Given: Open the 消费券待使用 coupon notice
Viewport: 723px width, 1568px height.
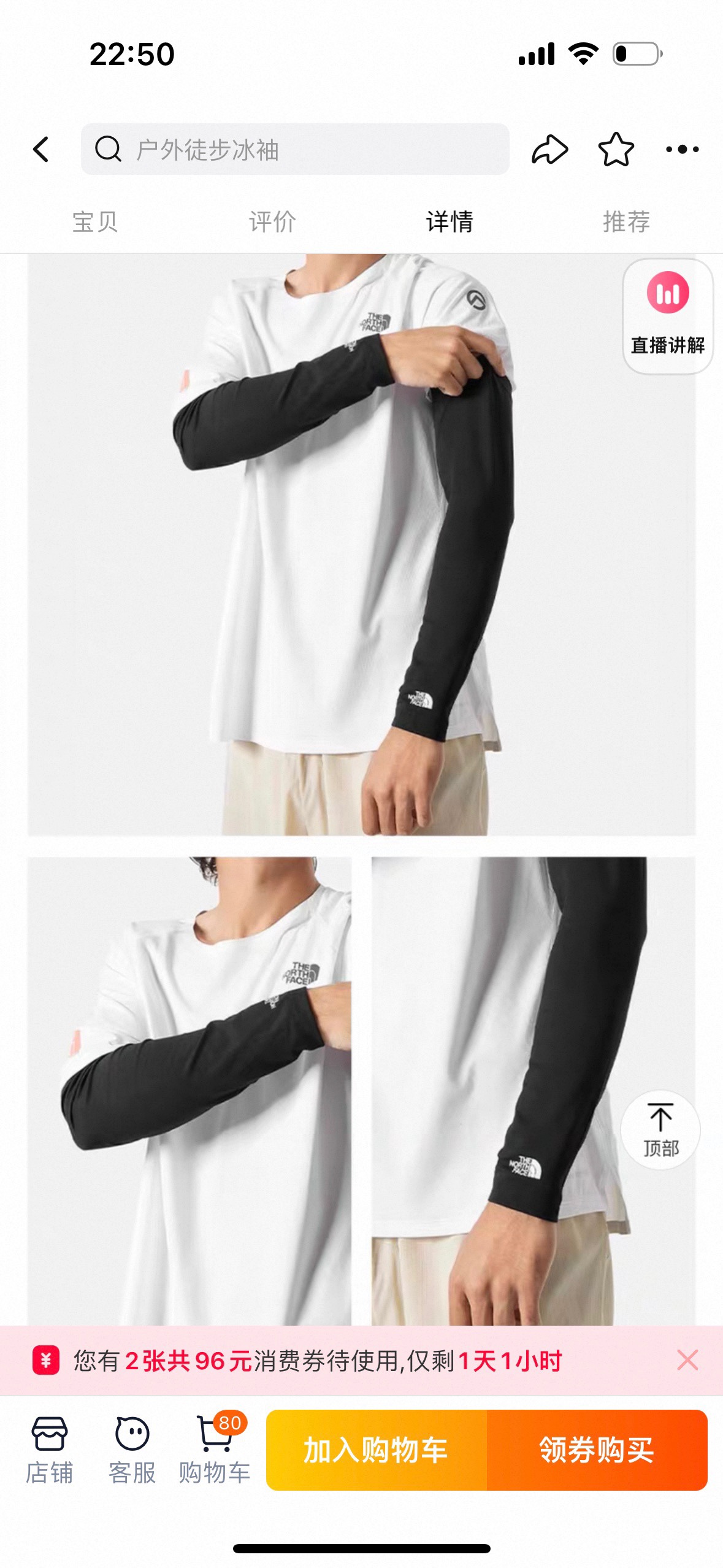Looking at the screenshot, I should click(x=317, y=1360).
